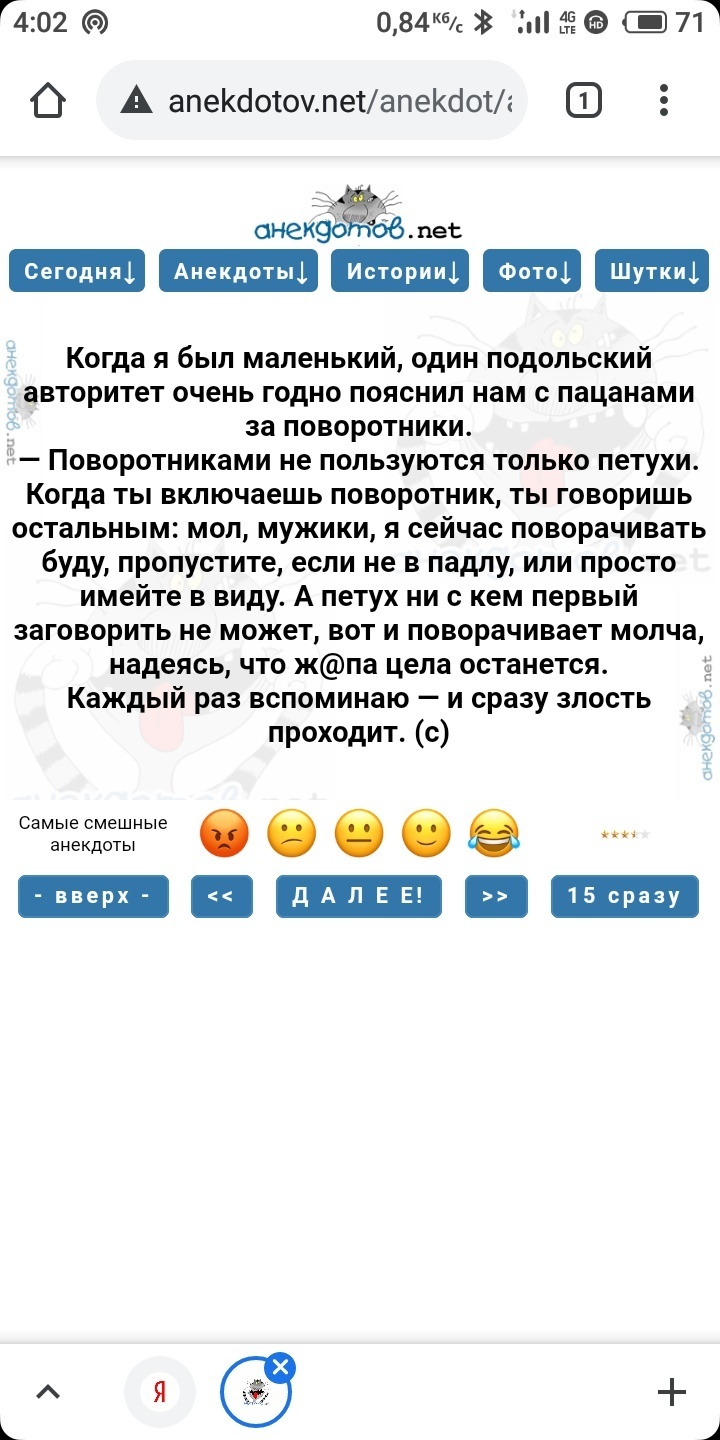Rate the joke with the angry face

[224, 834]
